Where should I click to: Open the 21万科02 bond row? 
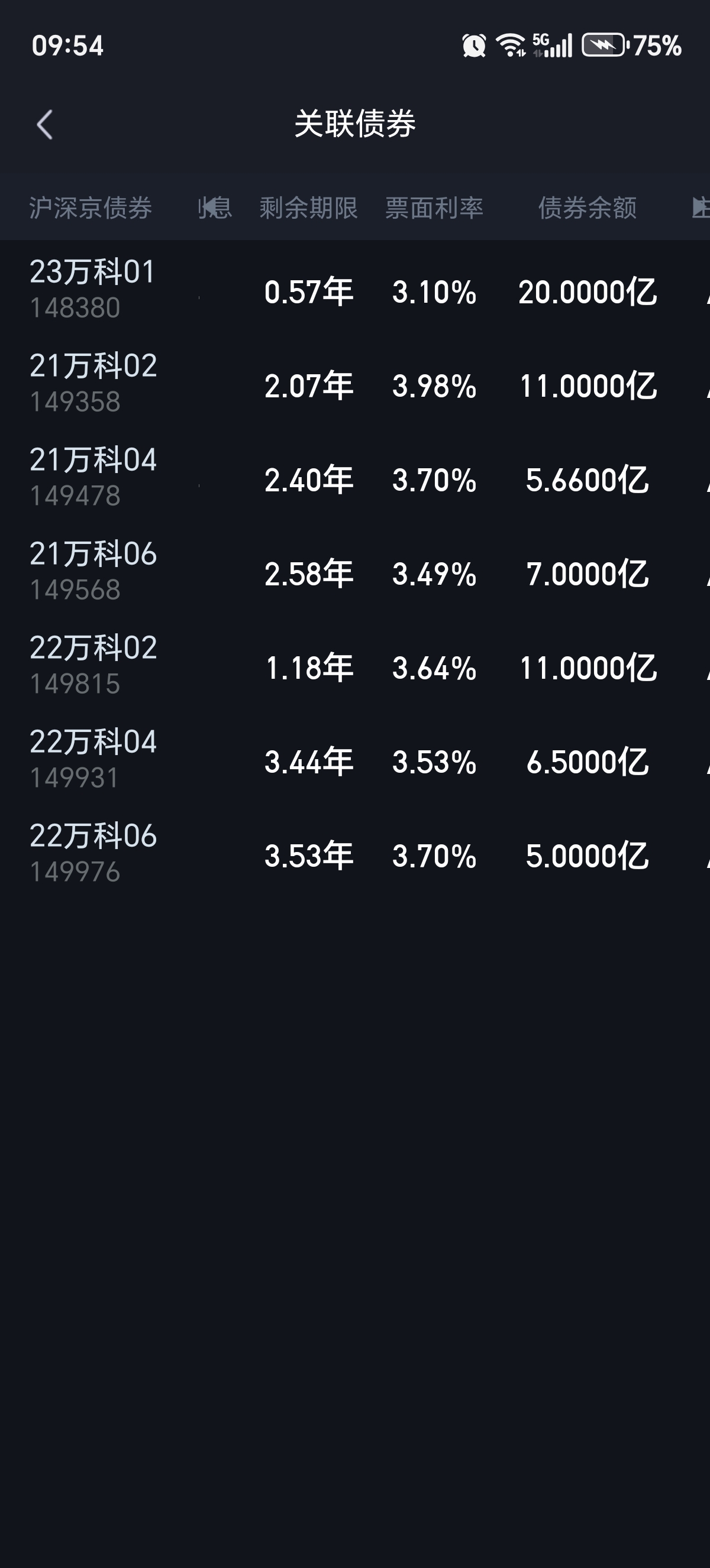tap(93, 383)
